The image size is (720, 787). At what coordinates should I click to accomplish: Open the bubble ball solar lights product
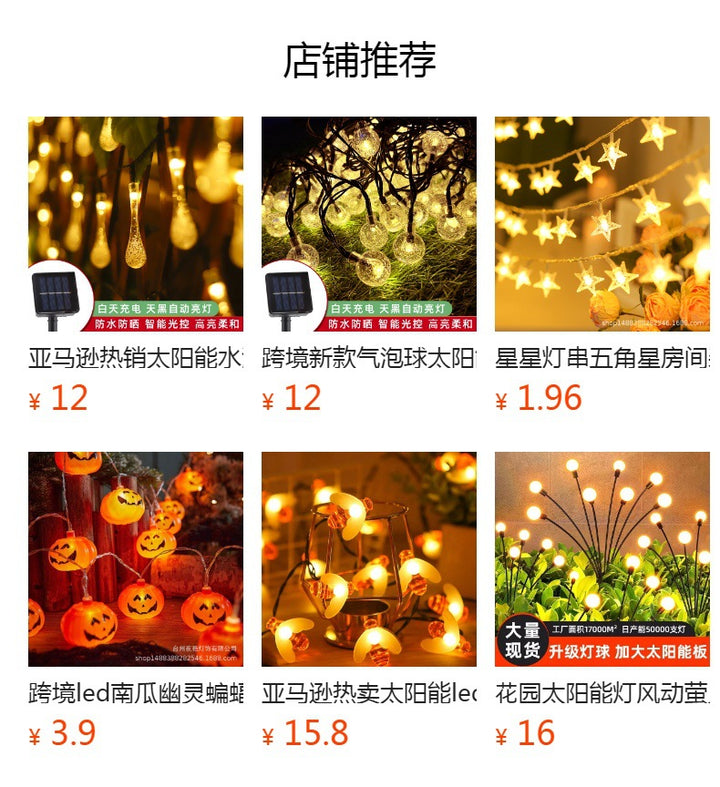(x=369, y=224)
